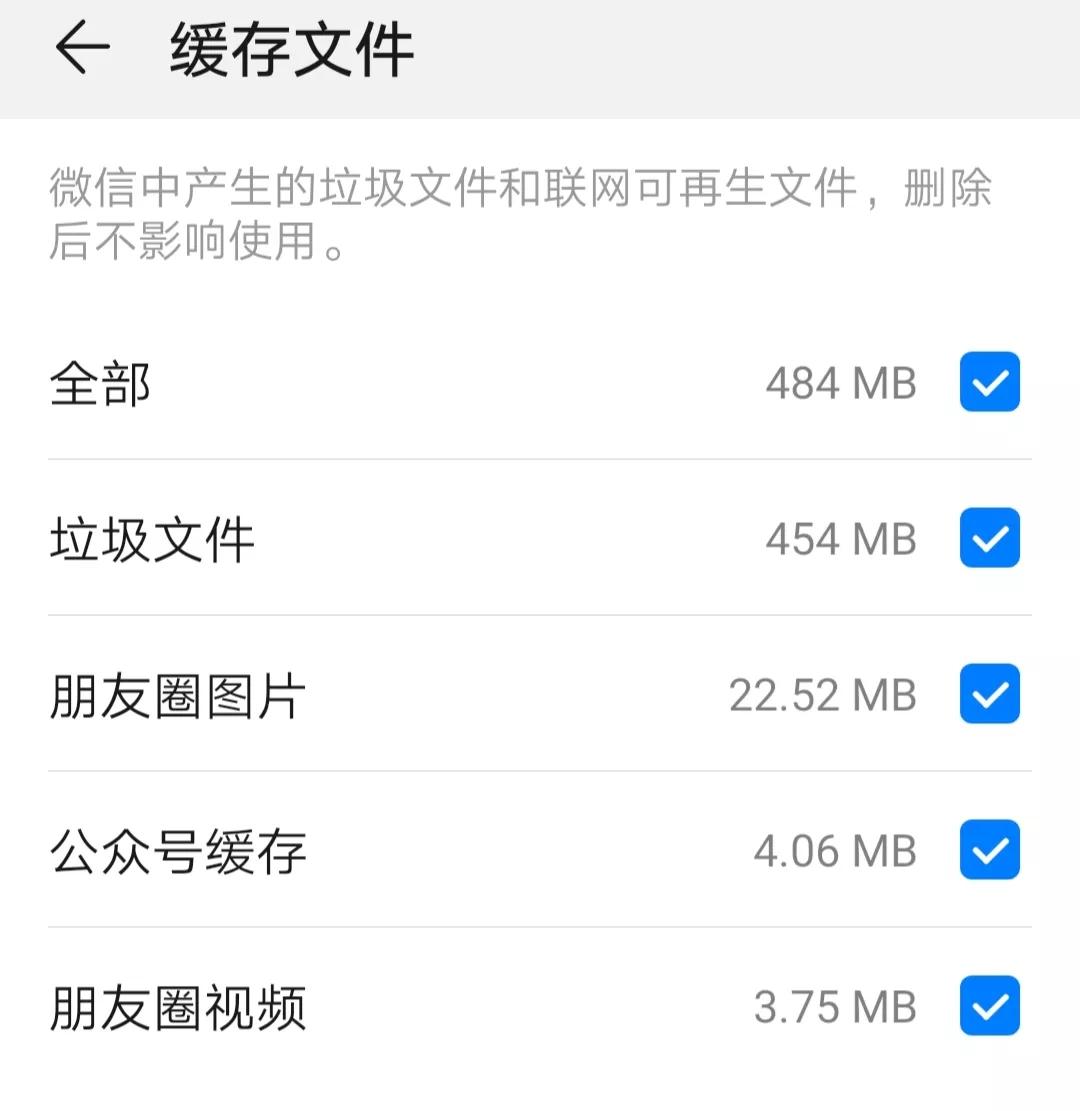
Task: Tap the 3.75 MB size text
Action: tap(834, 1006)
